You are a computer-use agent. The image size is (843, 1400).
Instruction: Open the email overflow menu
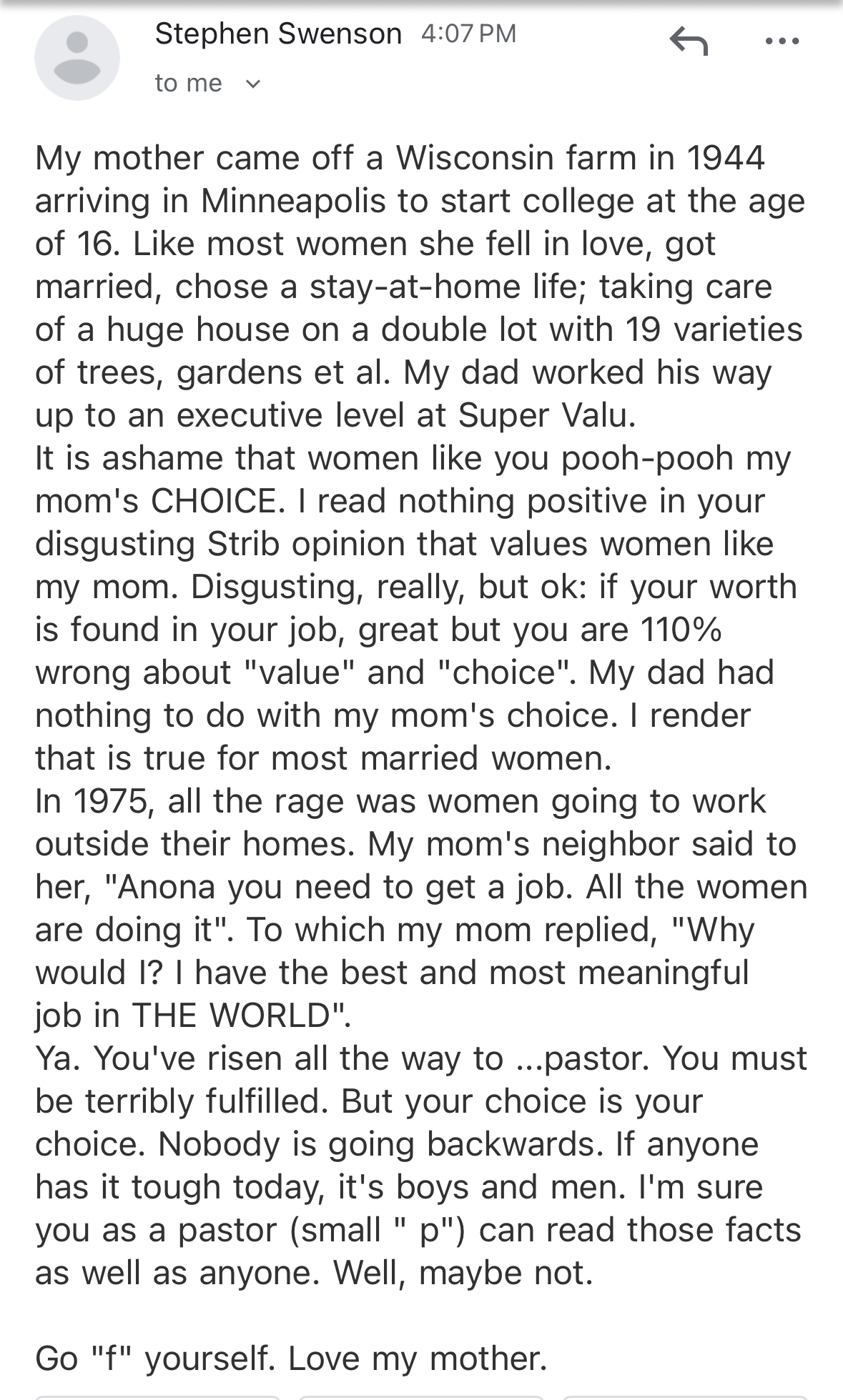[782, 42]
